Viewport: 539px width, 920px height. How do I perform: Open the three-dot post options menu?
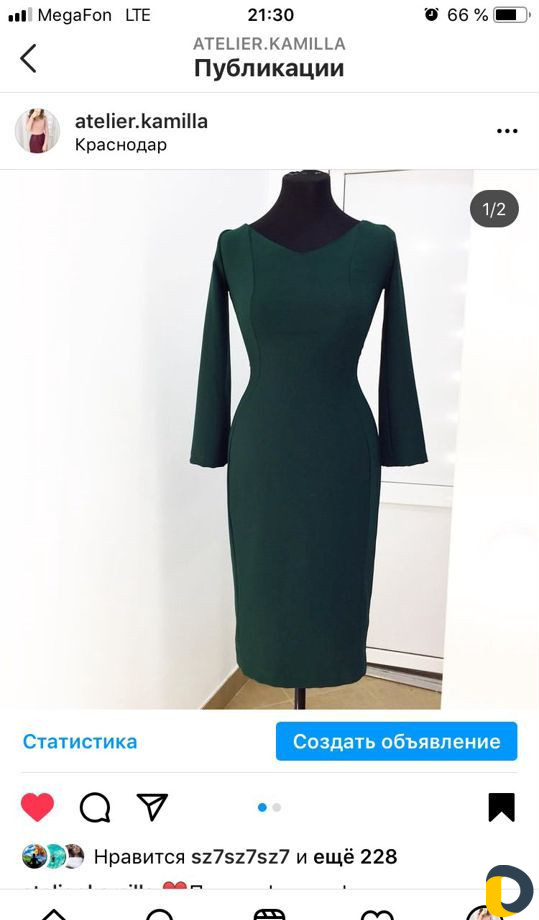coord(507,131)
